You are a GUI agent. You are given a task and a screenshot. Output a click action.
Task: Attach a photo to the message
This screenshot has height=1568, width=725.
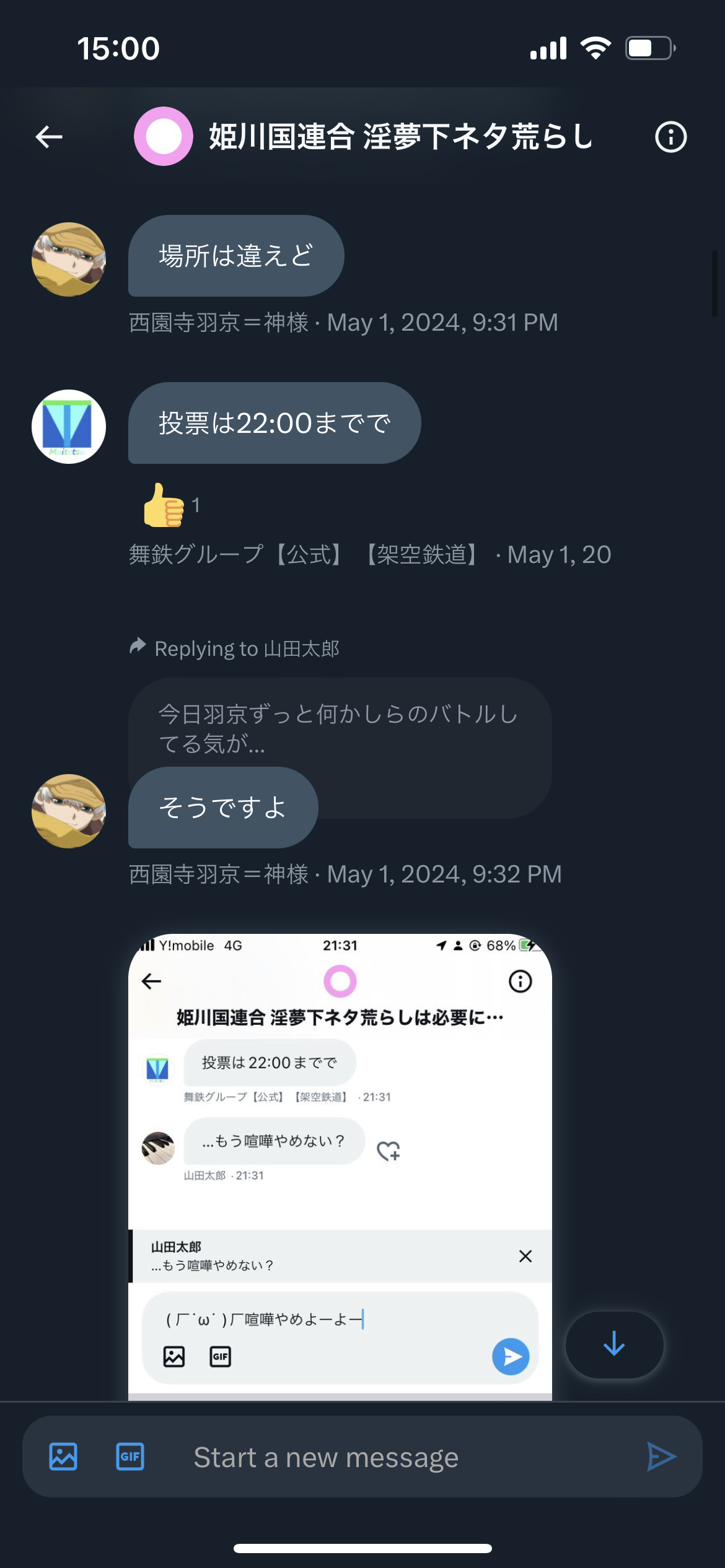coord(63,1457)
